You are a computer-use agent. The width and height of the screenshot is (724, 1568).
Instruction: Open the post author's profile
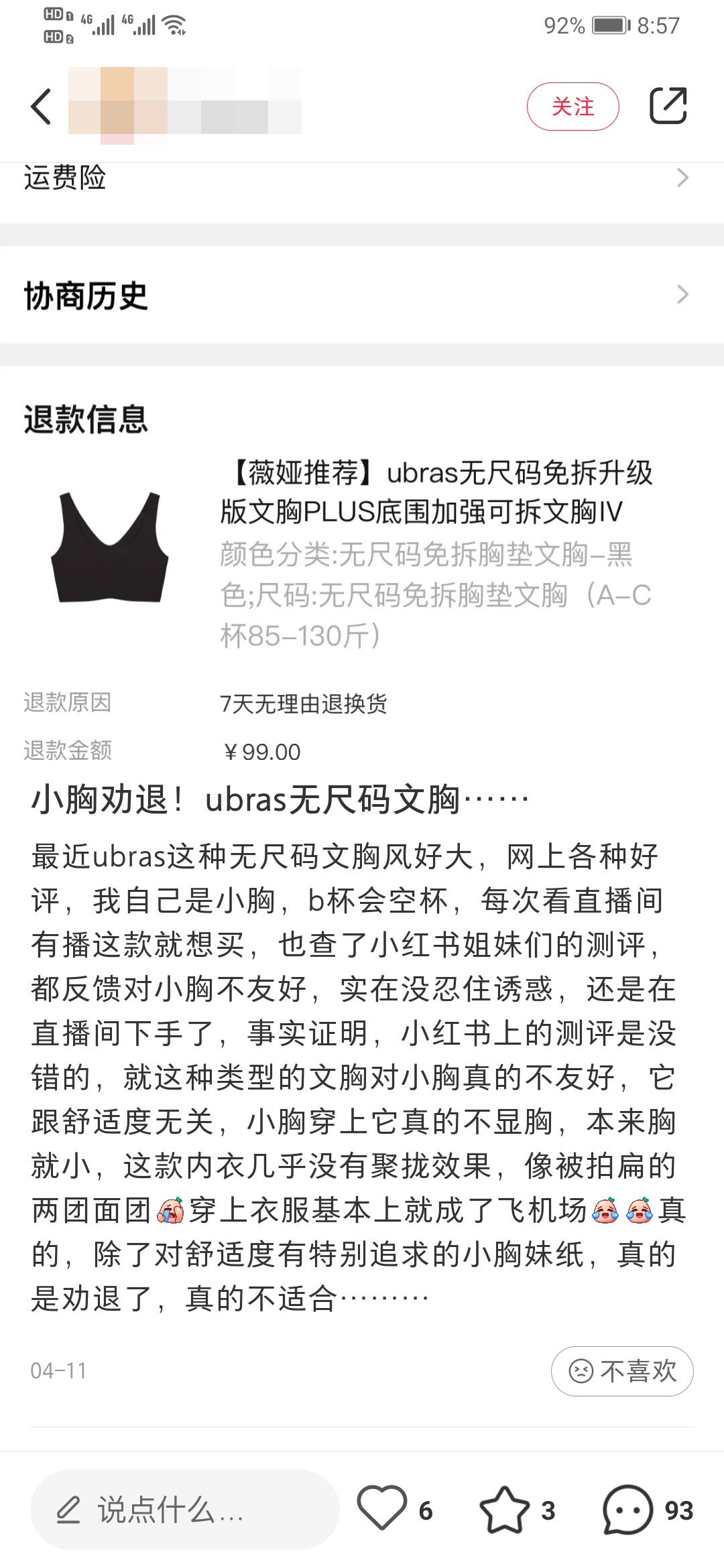click(x=184, y=106)
